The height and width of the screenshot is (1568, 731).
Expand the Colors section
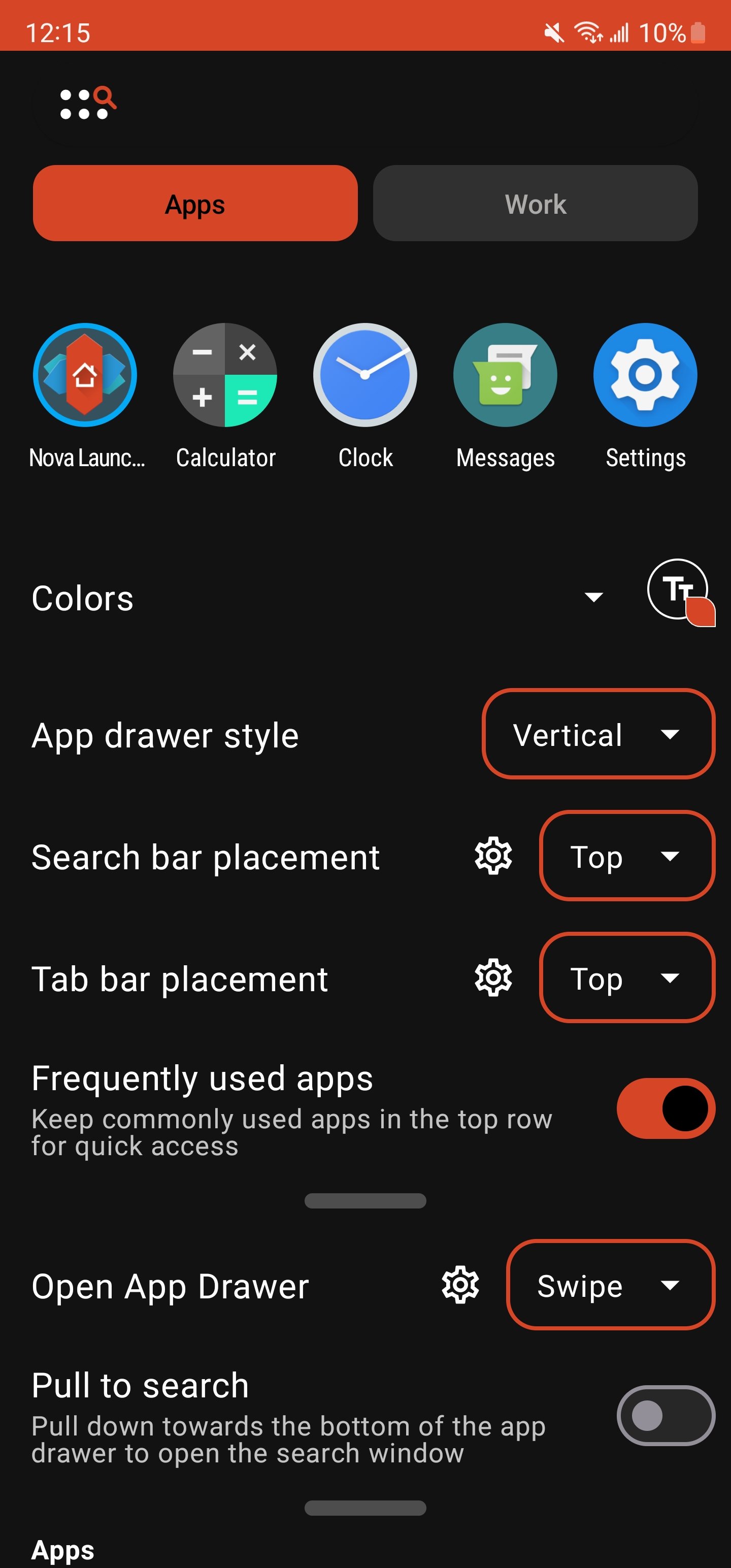pos(593,597)
